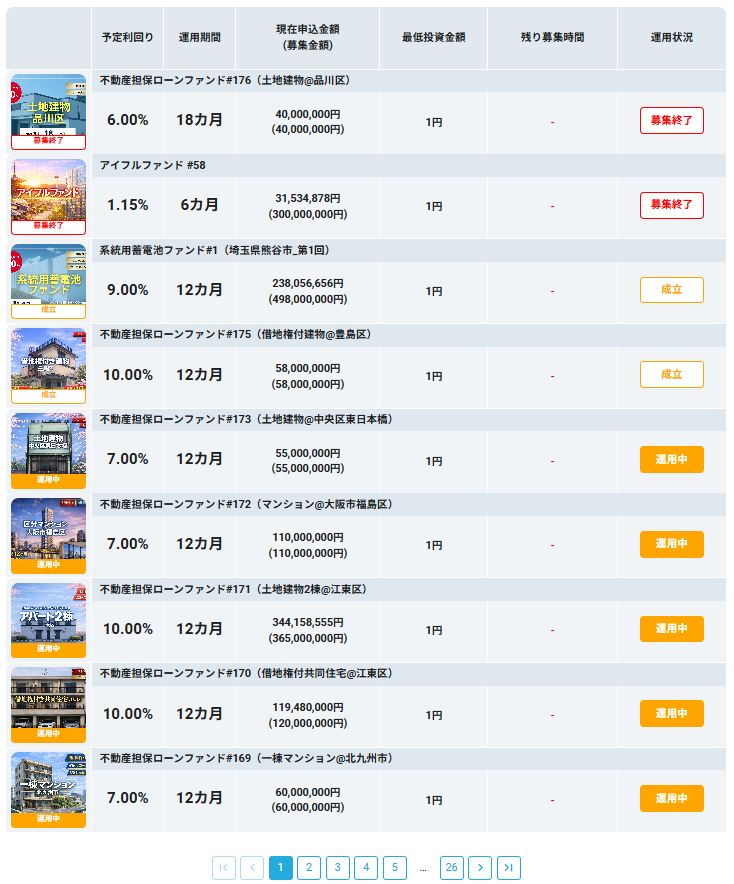
Task: Select 運用中 button for fund #173 東日本橋
Action: pos(671,459)
